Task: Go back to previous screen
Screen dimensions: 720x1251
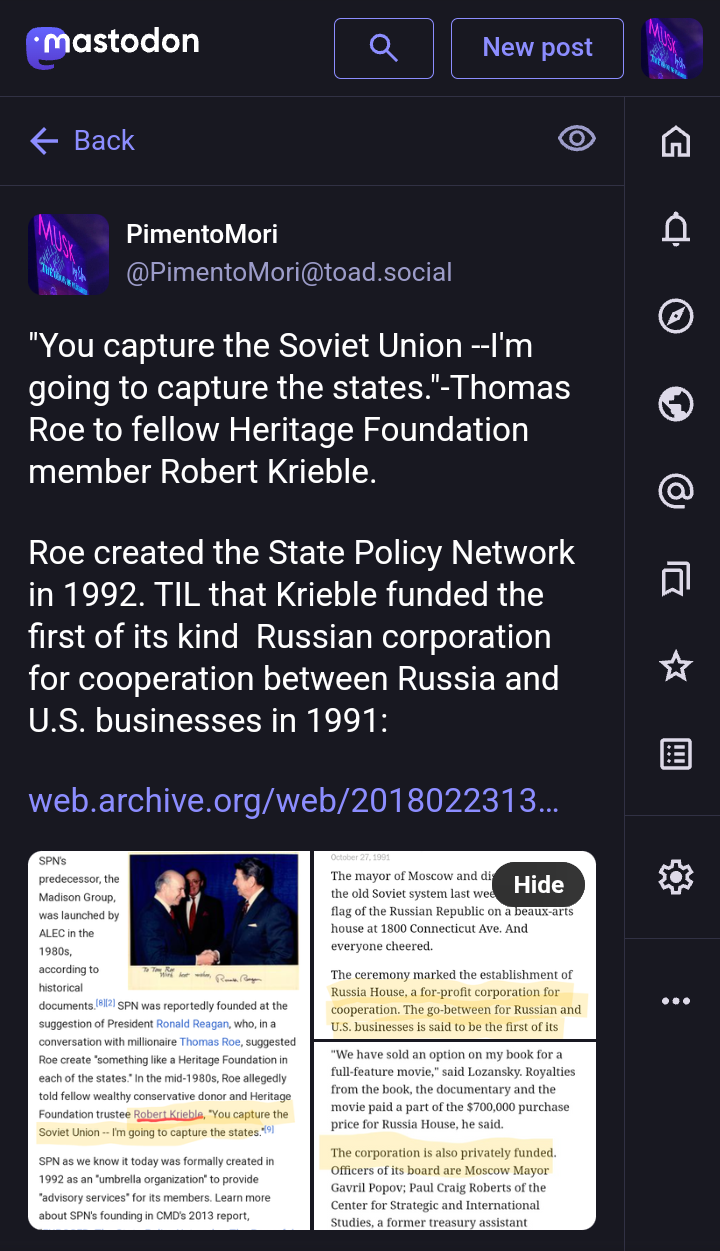Action: click(82, 141)
